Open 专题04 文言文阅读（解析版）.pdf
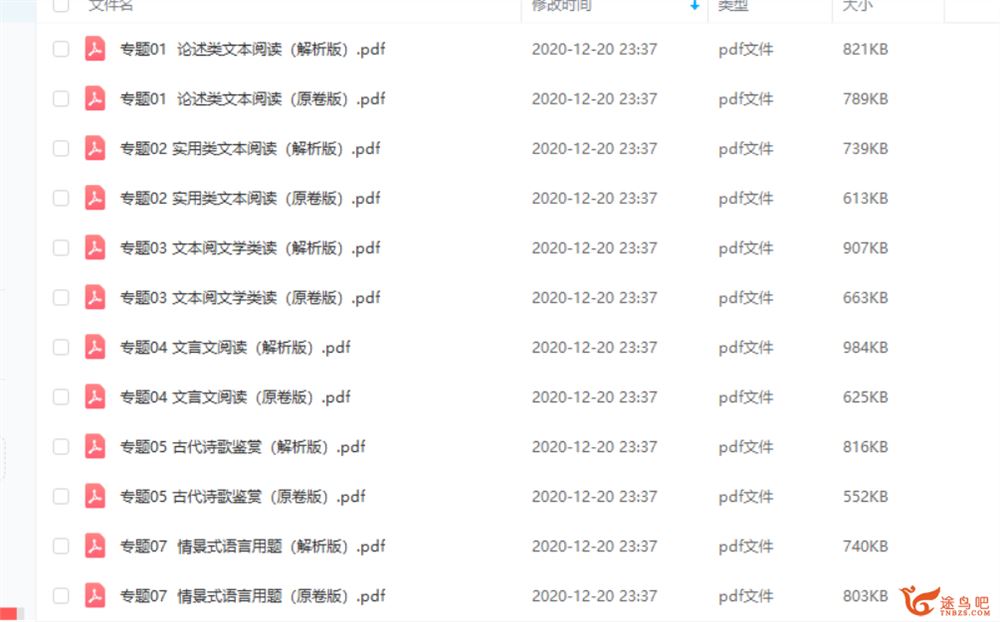Viewport: 1000px width, 622px height. [235, 347]
